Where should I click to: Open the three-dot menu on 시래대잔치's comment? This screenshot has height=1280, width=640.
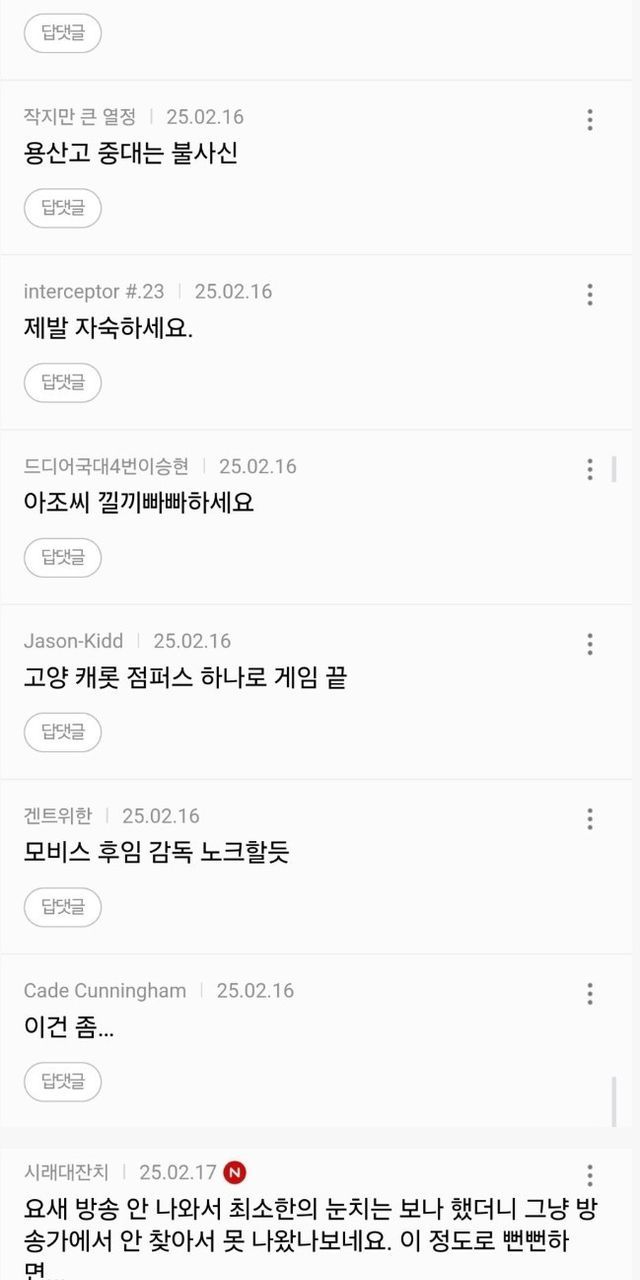[x=590, y=1175]
